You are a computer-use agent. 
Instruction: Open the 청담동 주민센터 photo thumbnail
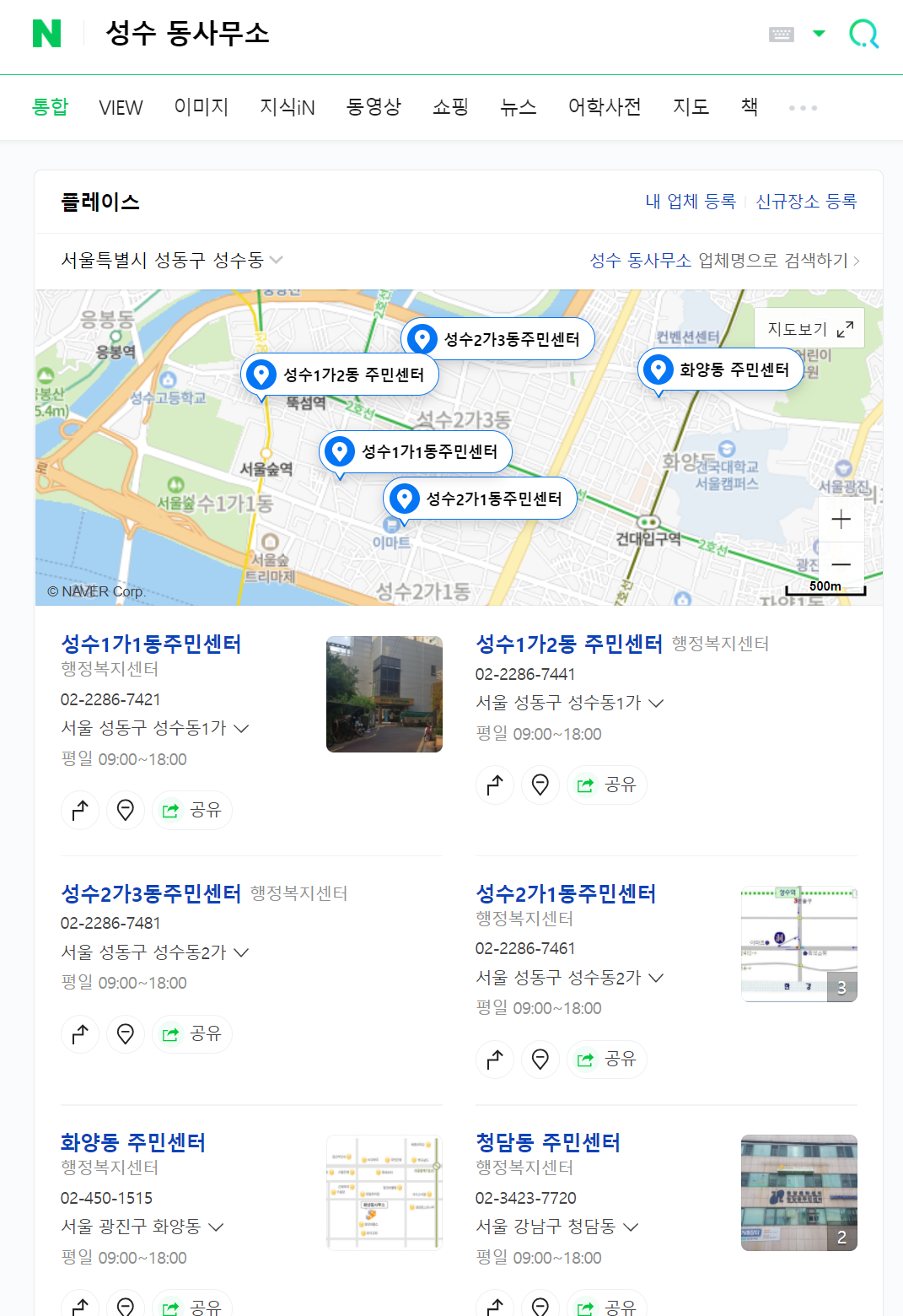[798, 1193]
